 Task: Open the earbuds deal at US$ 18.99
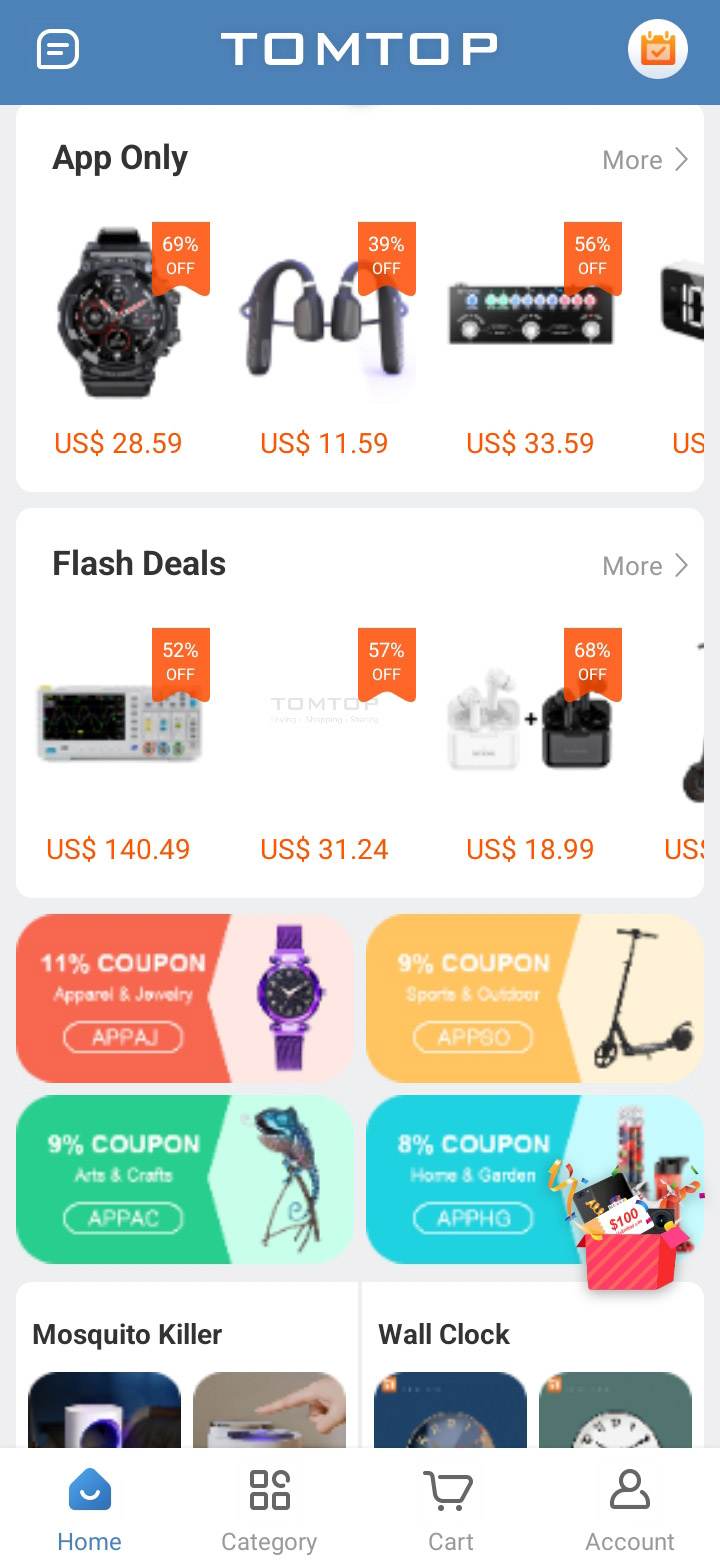(530, 746)
